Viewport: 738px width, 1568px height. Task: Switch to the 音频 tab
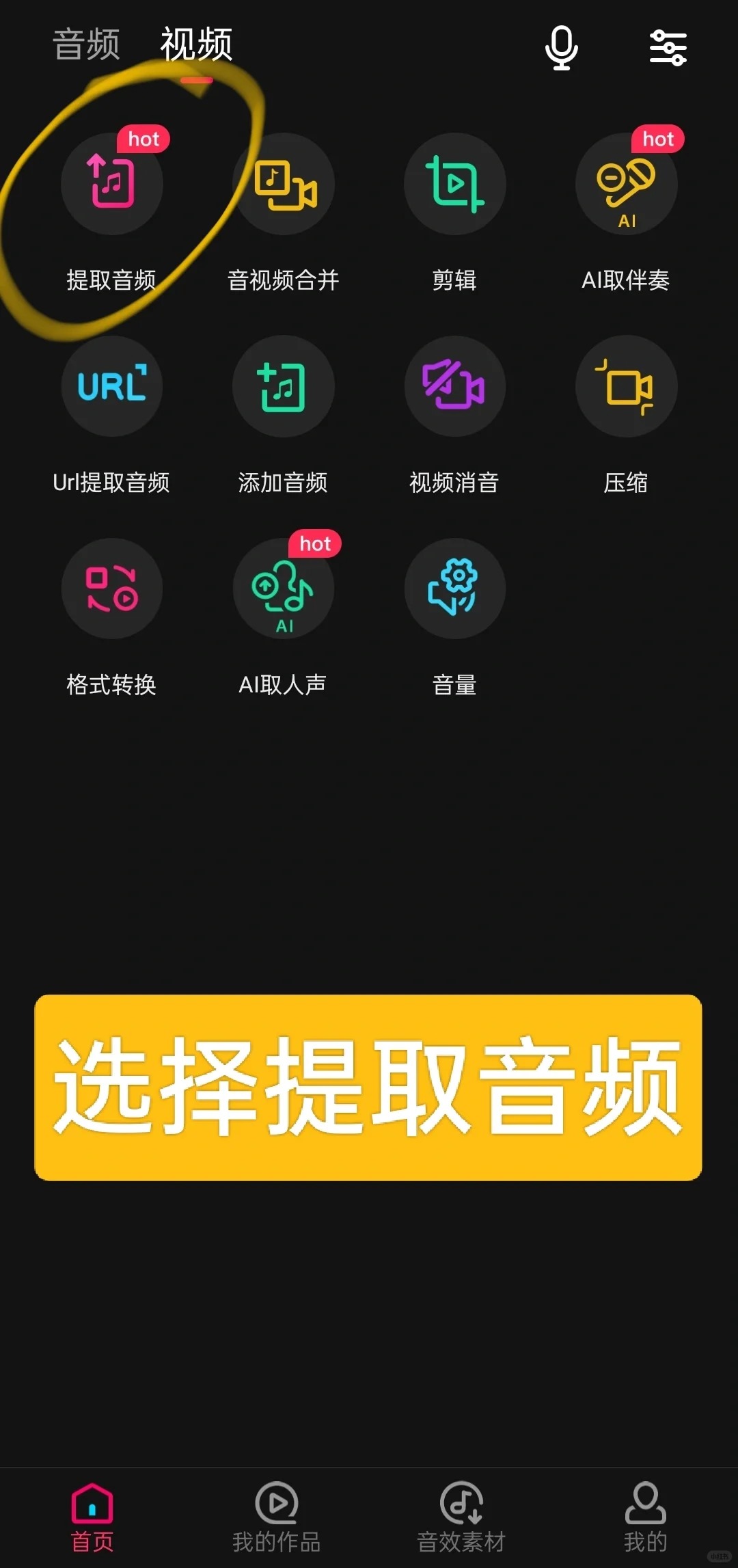(86, 45)
